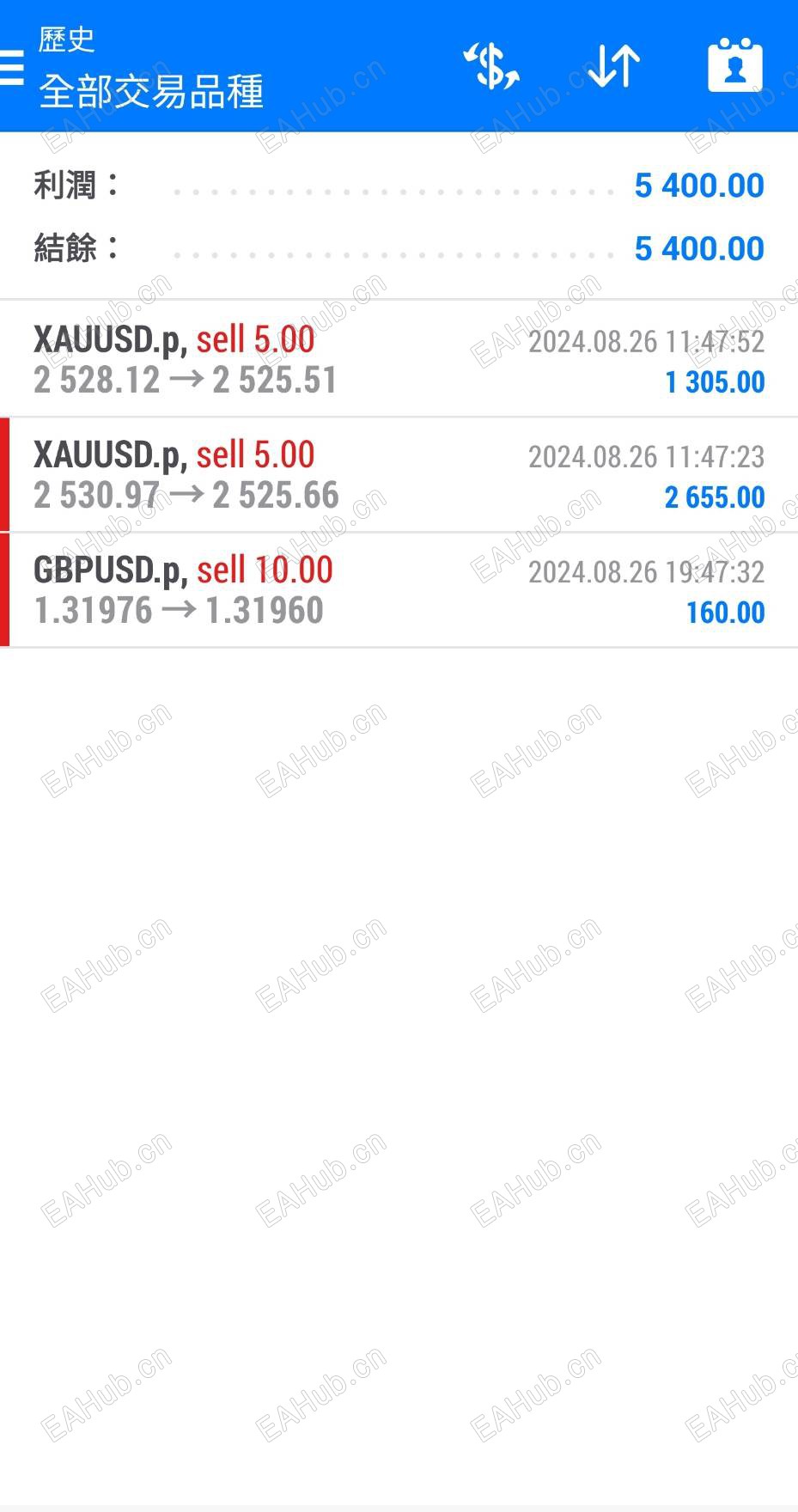798x1512 pixels.
Task: Expand the XAUUSD.p trade with 1 305.00 profit
Action: coord(399,360)
